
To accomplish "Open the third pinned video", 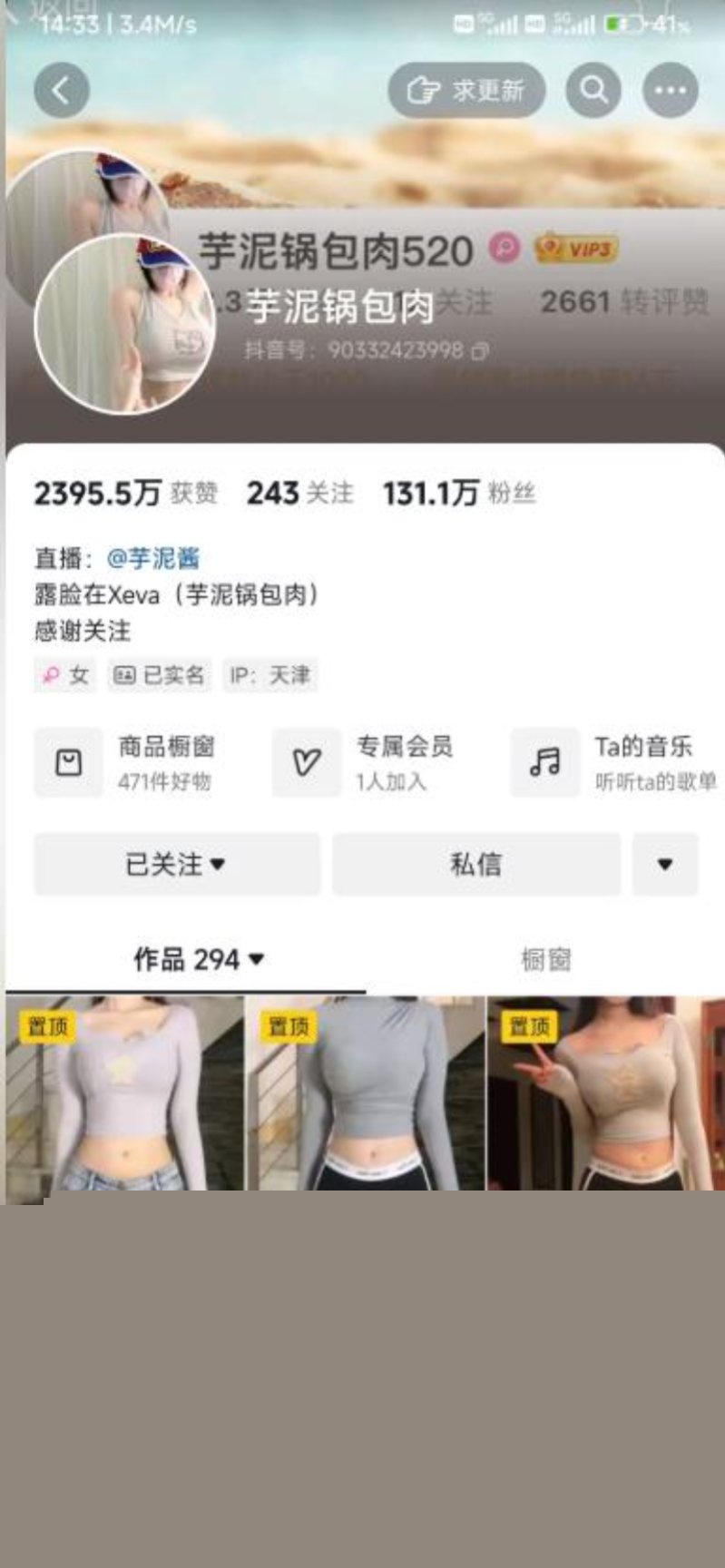I will [606, 1093].
